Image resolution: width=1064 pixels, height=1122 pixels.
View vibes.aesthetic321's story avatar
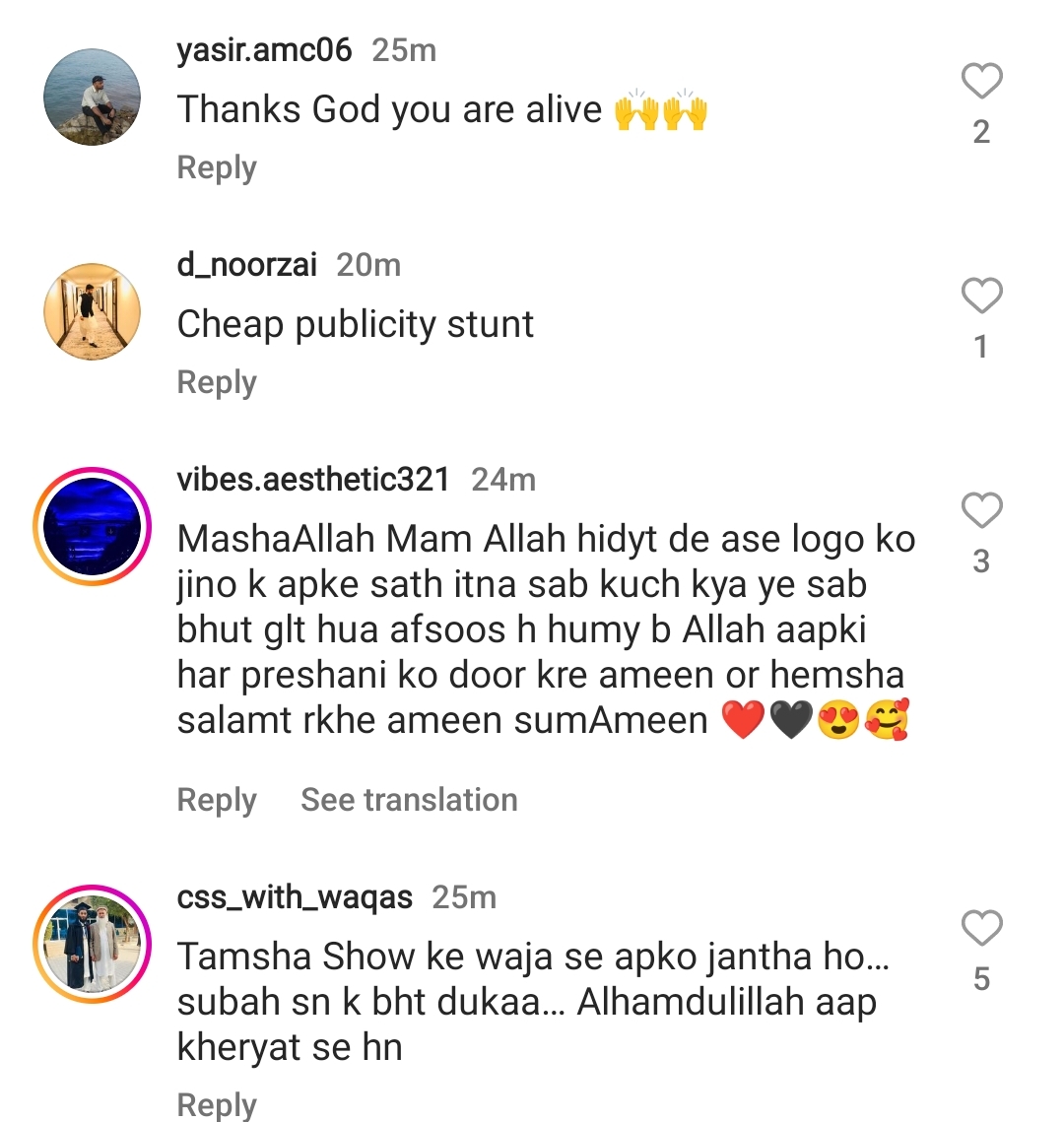pyautogui.click(x=93, y=527)
